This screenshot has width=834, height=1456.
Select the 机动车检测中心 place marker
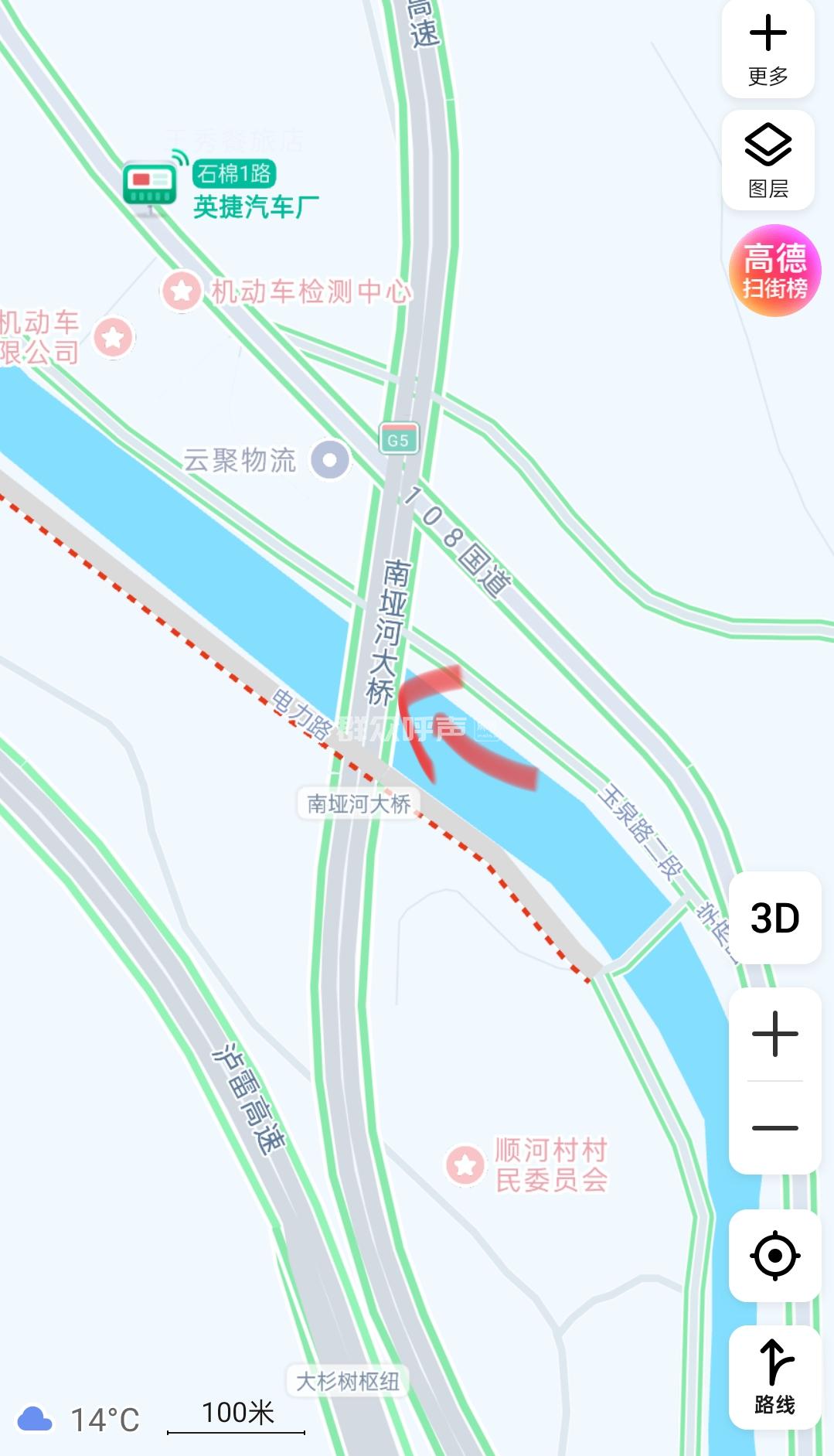pos(182,292)
